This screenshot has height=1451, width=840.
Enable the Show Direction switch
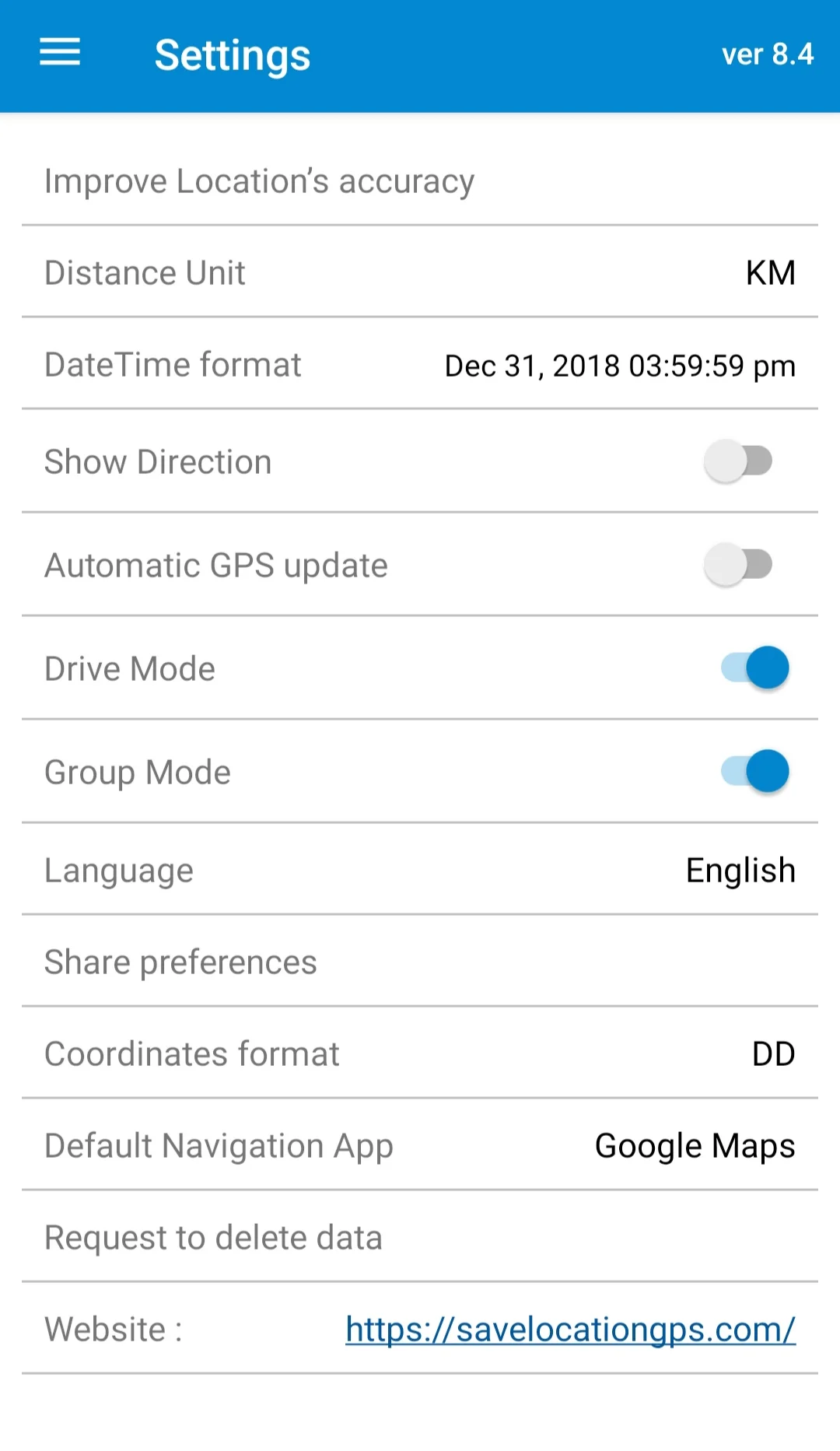[738, 461]
